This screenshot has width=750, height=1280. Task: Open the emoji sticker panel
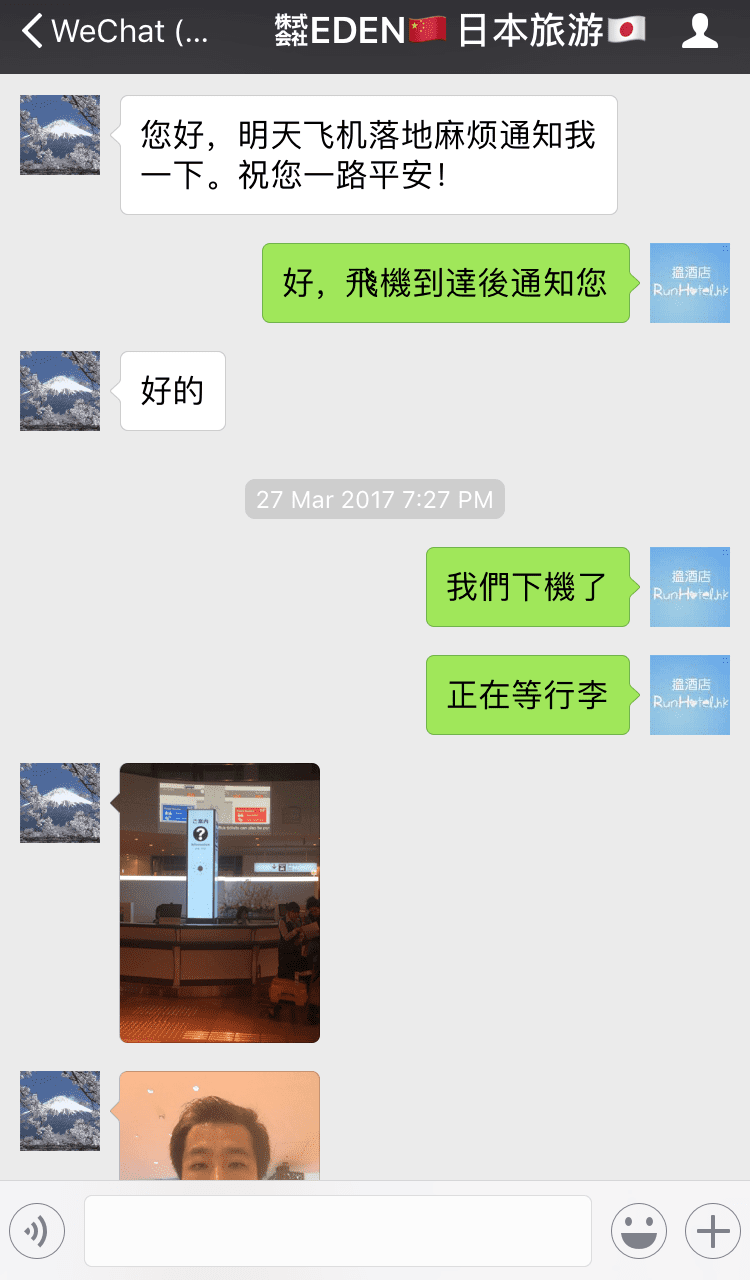coord(638,1230)
